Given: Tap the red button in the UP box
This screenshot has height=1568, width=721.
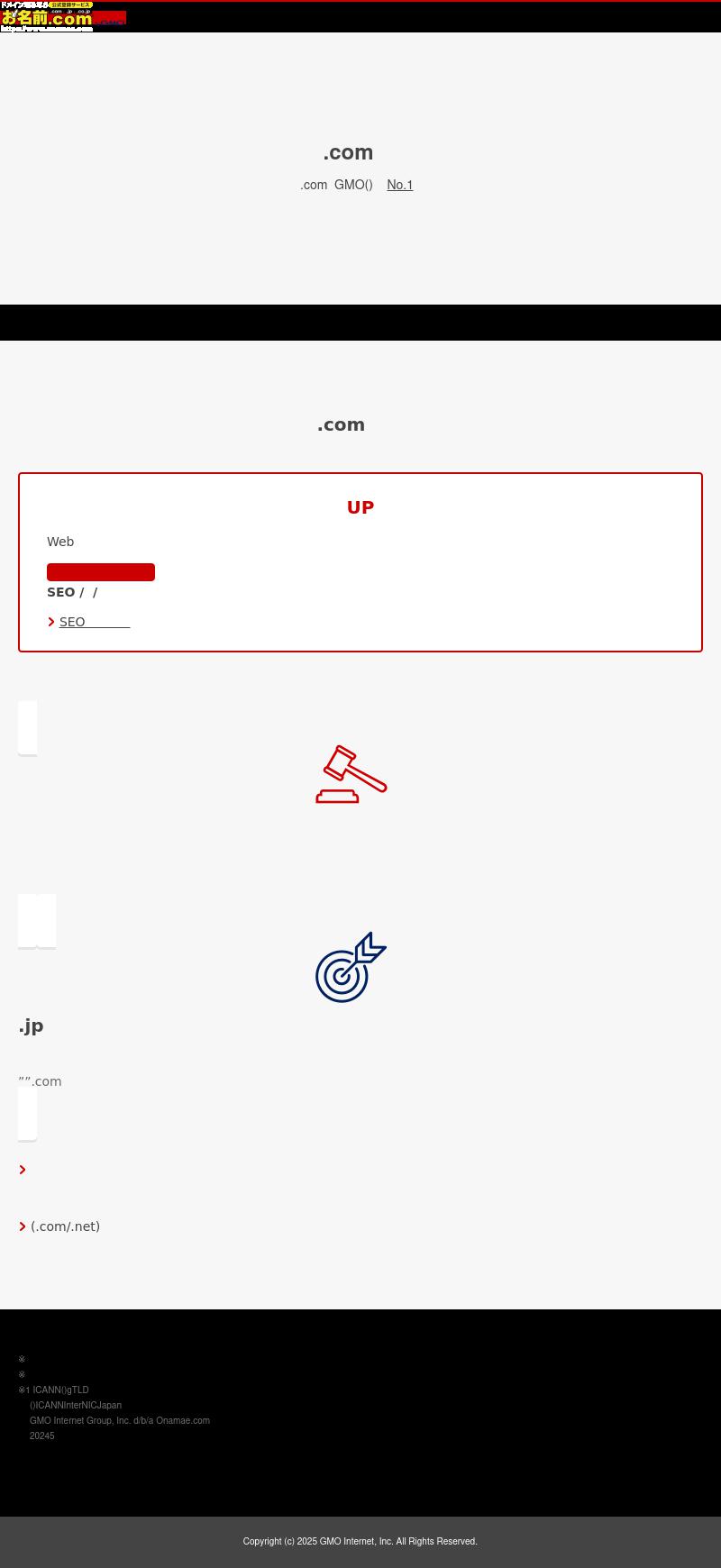Looking at the screenshot, I should 101,572.
